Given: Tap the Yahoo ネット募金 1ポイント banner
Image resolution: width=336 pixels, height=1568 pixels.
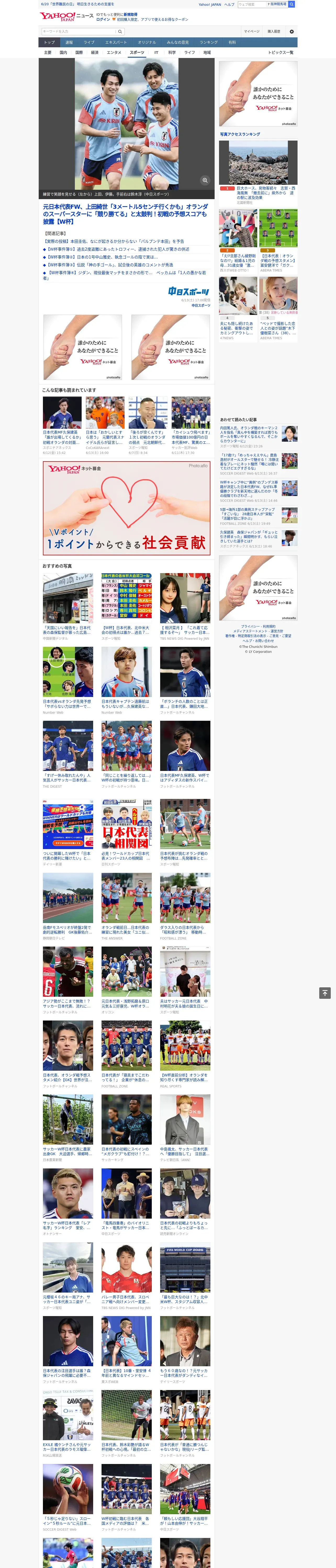Looking at the screenshot, I should (x=126, y=508).
